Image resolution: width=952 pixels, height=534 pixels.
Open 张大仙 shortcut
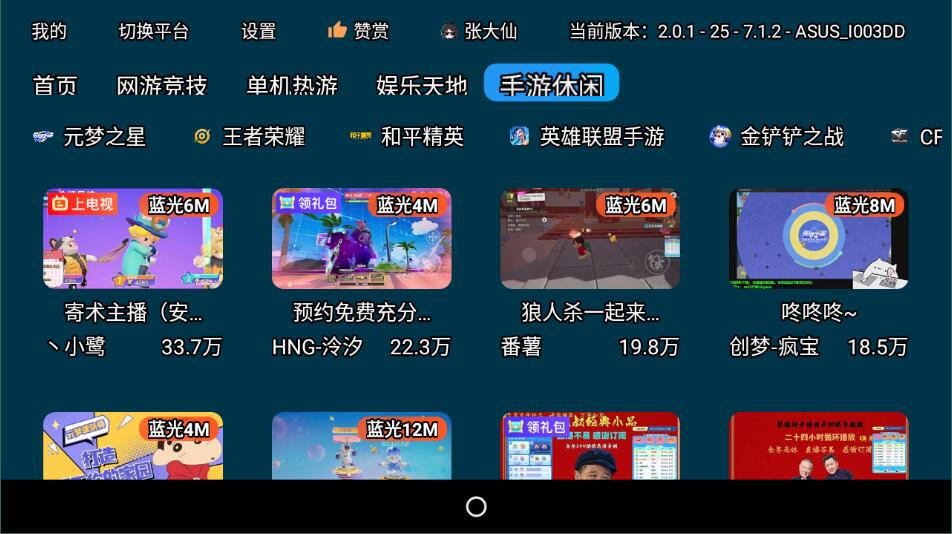479,31
